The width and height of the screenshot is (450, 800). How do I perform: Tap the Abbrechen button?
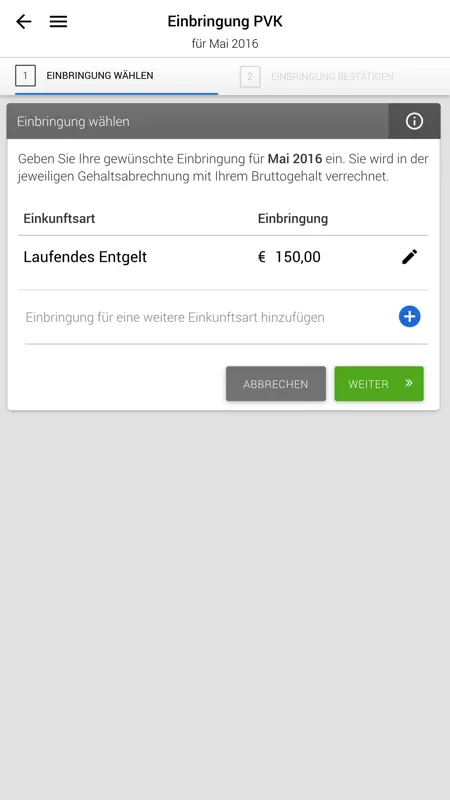coord(276,384)
